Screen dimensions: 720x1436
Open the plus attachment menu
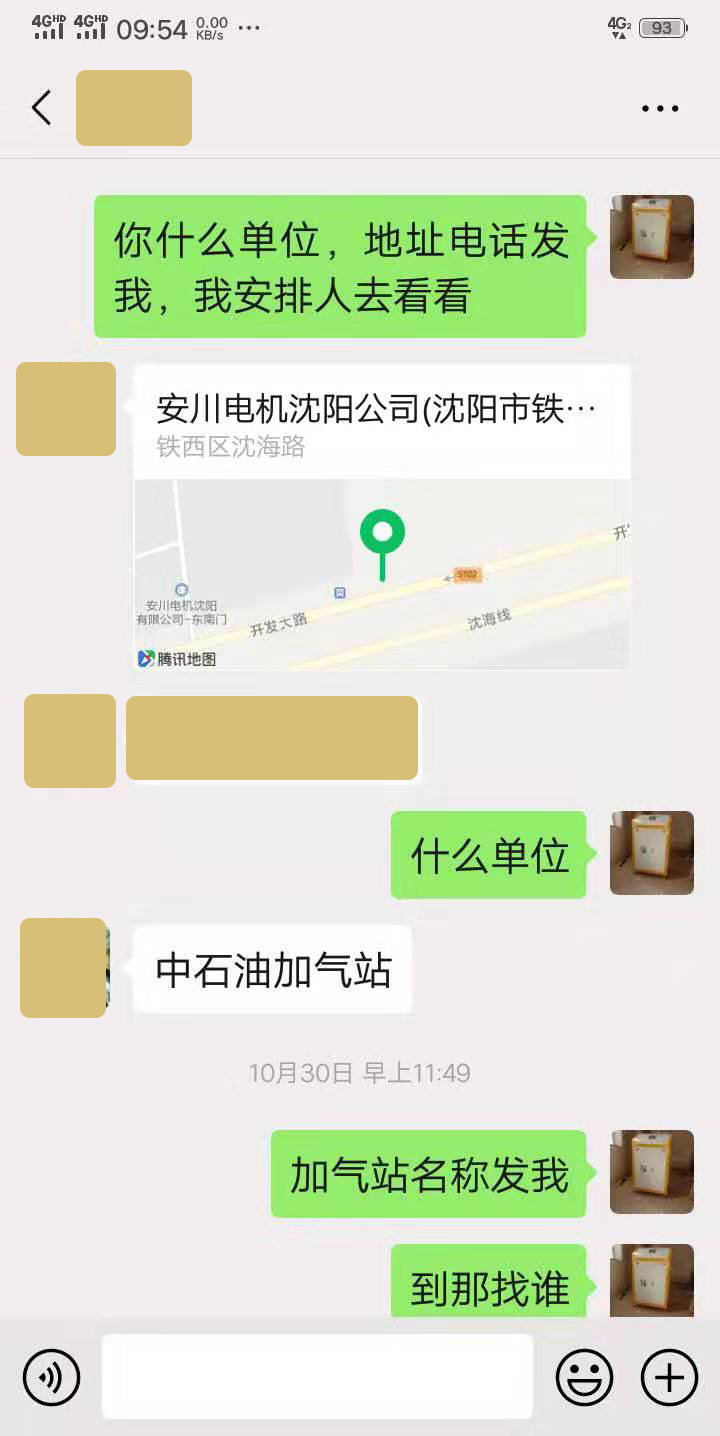pyautogui.click(x=669, y=1378)
